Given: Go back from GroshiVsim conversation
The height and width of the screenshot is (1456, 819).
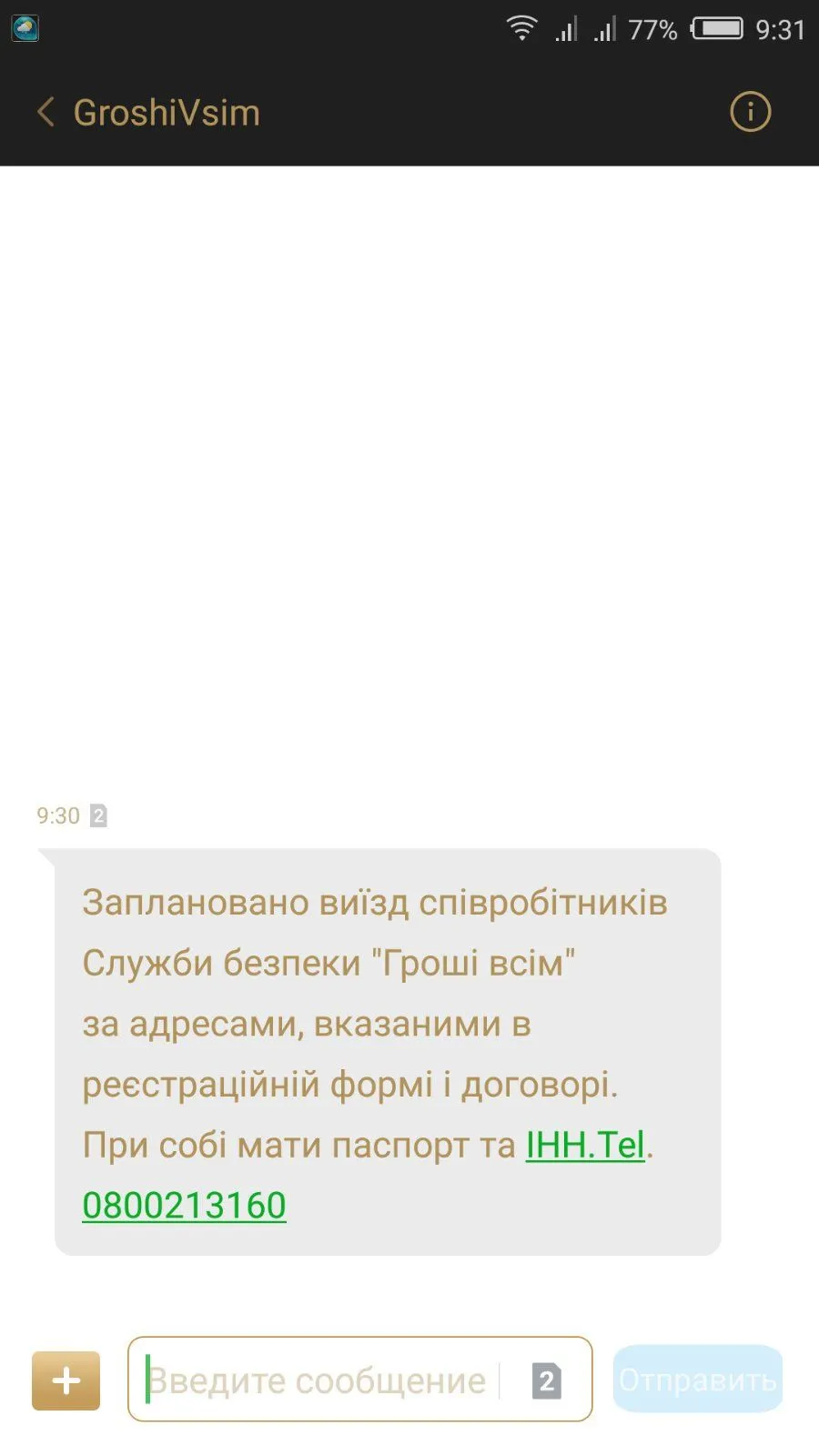Looking at the screenshot, I should click(x=45, y=112).
